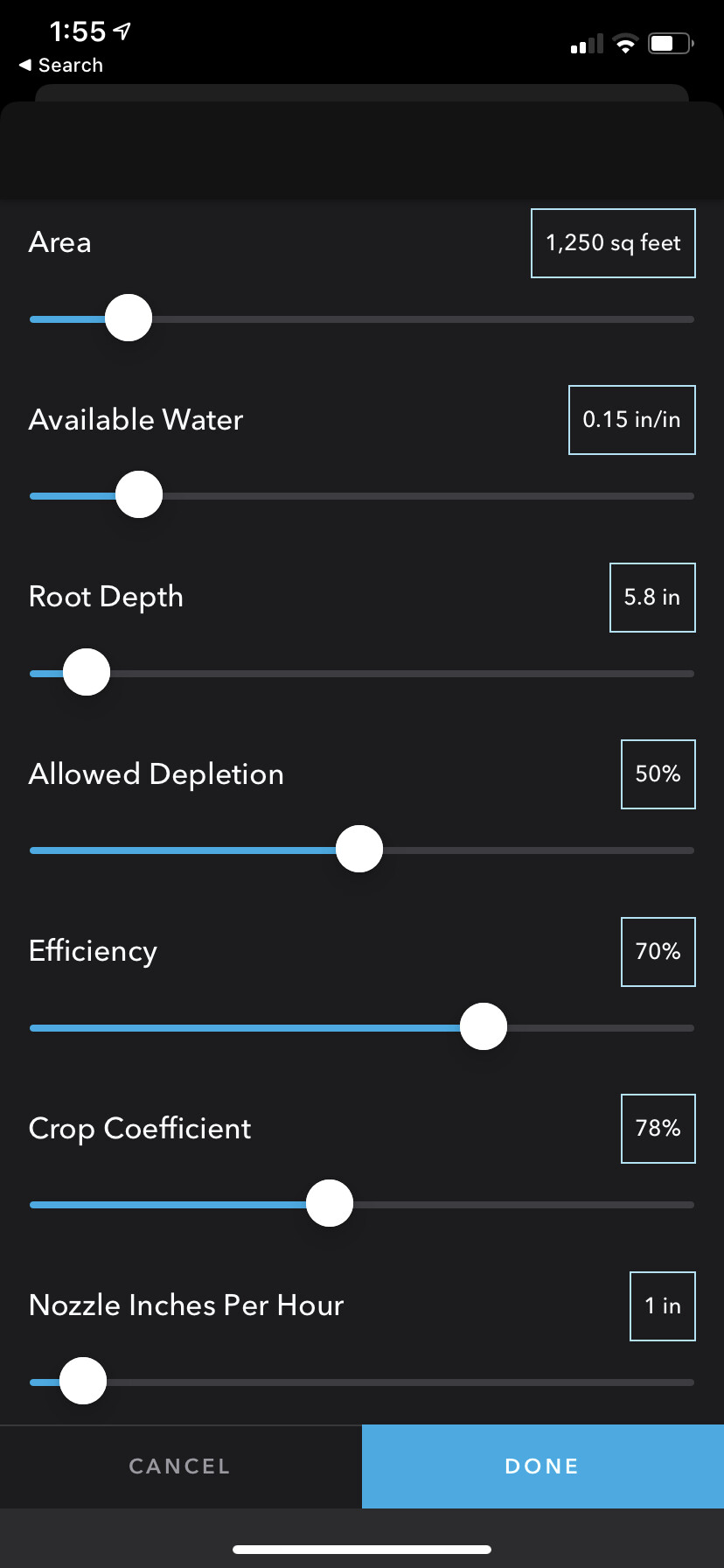Edit the Nozzle Inches Per Hour value
Viewport: 724px width, 1568px height.
(663, 1306)
